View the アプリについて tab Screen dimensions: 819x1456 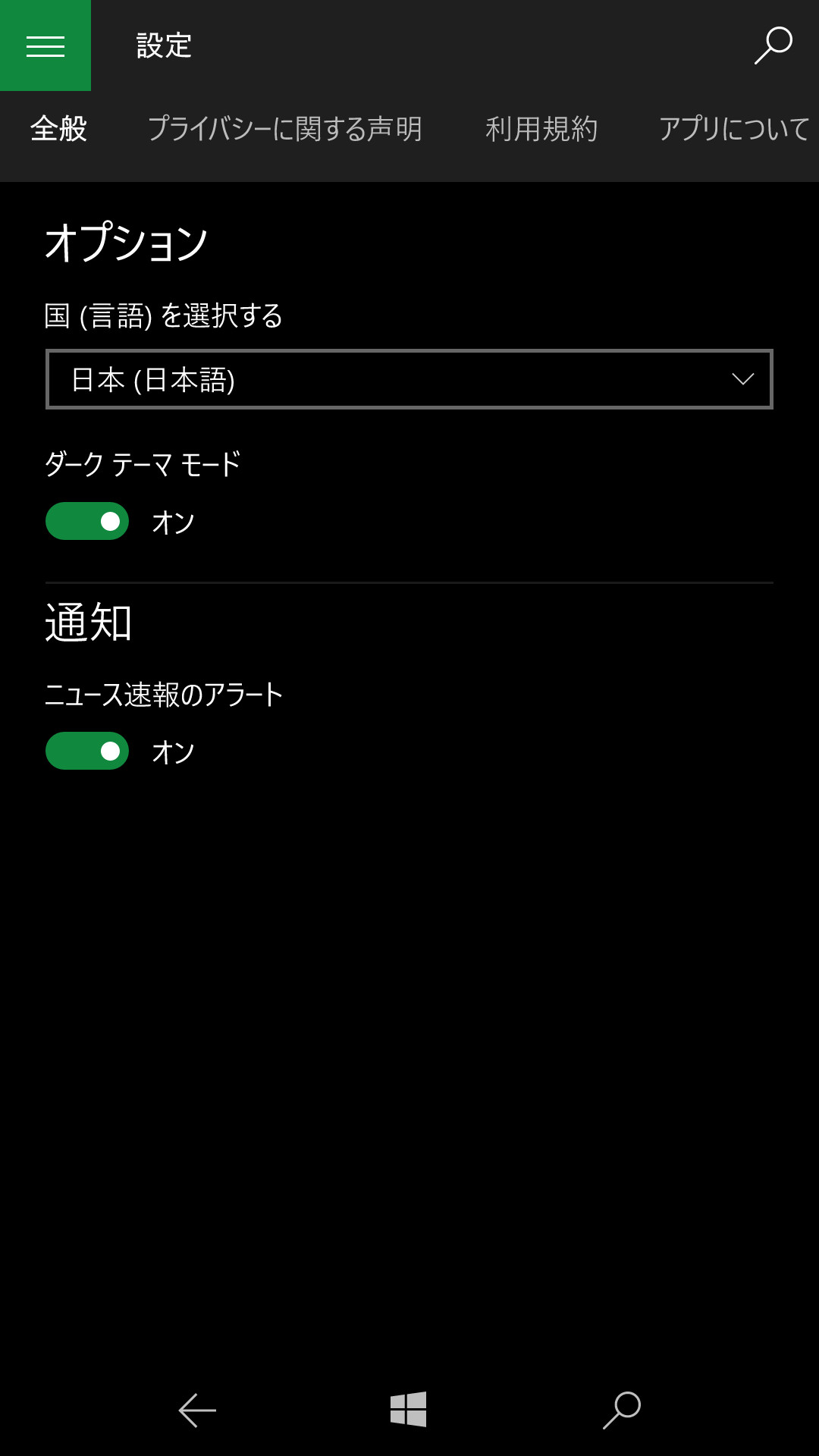click(x=733, y=129)
